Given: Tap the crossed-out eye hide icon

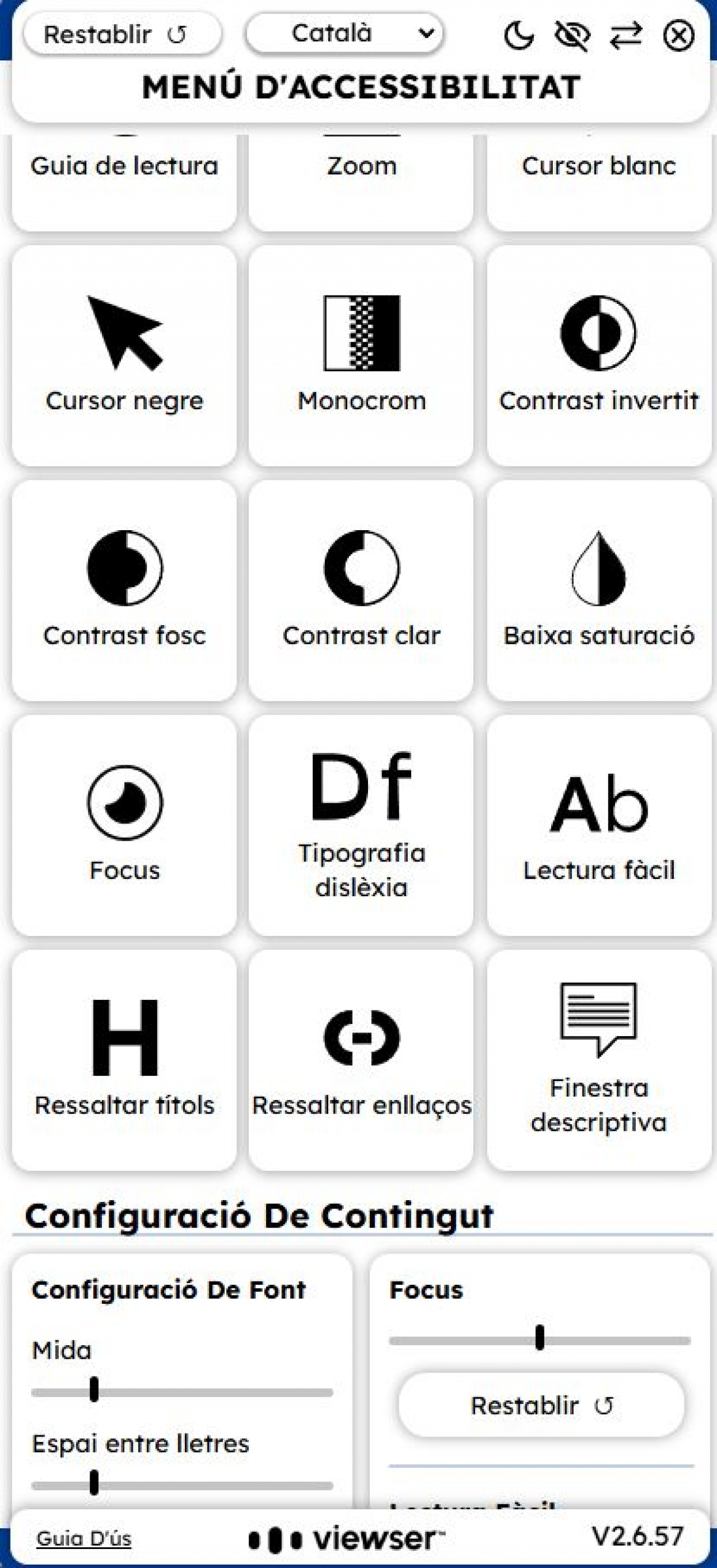Looking at the screenshot, I should (x=572, y=35).
